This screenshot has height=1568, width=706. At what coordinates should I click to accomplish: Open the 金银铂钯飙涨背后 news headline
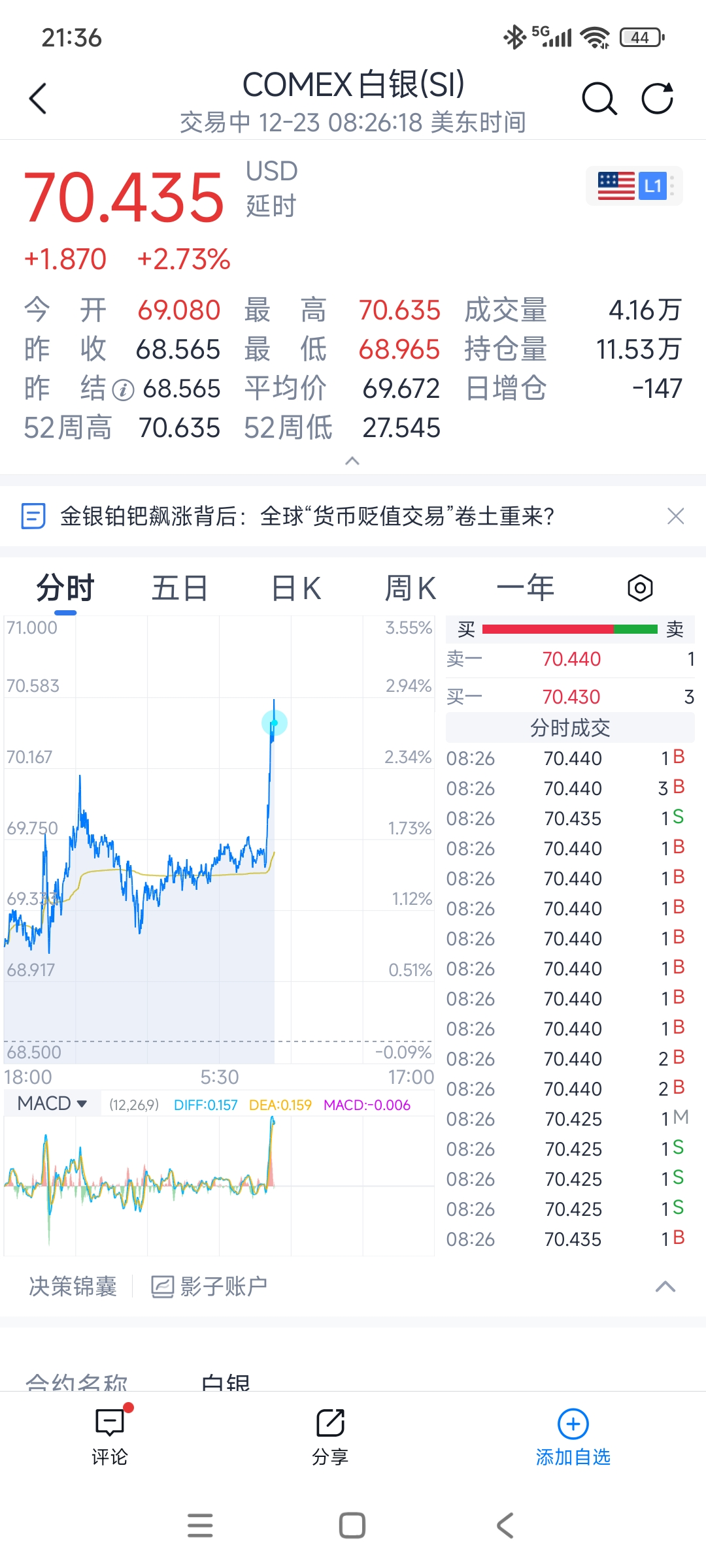pos(307,516)
